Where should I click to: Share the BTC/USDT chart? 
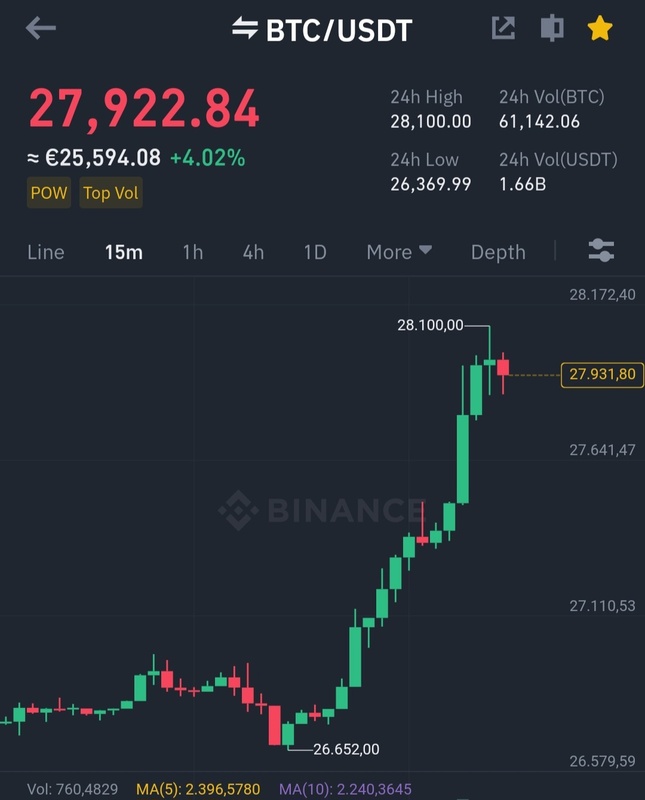(x=503, y=28)
